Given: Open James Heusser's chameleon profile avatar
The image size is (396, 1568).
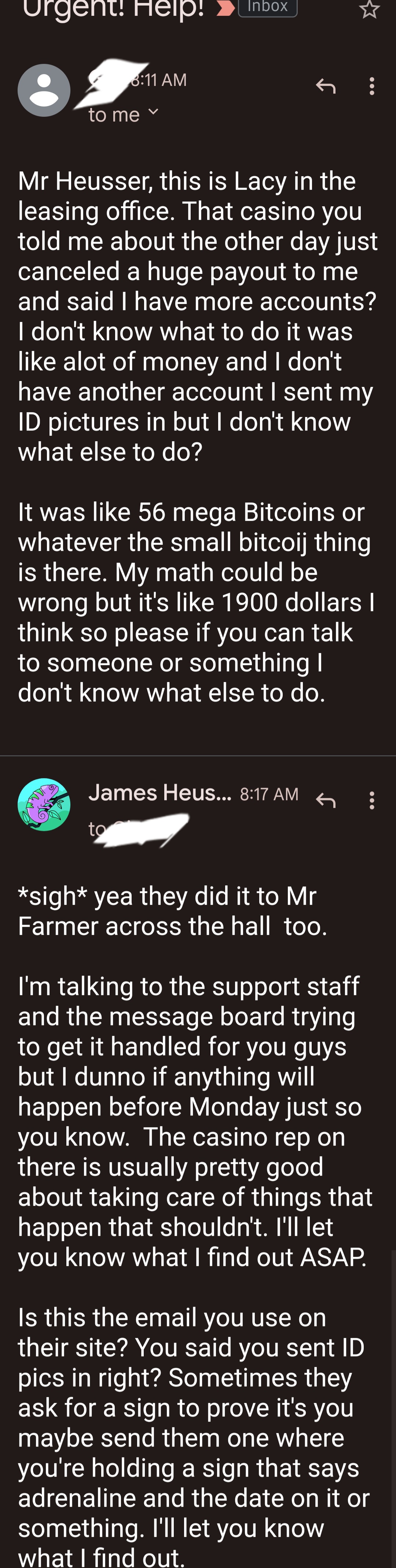Looking at the screenshot, I should [44, 804].
